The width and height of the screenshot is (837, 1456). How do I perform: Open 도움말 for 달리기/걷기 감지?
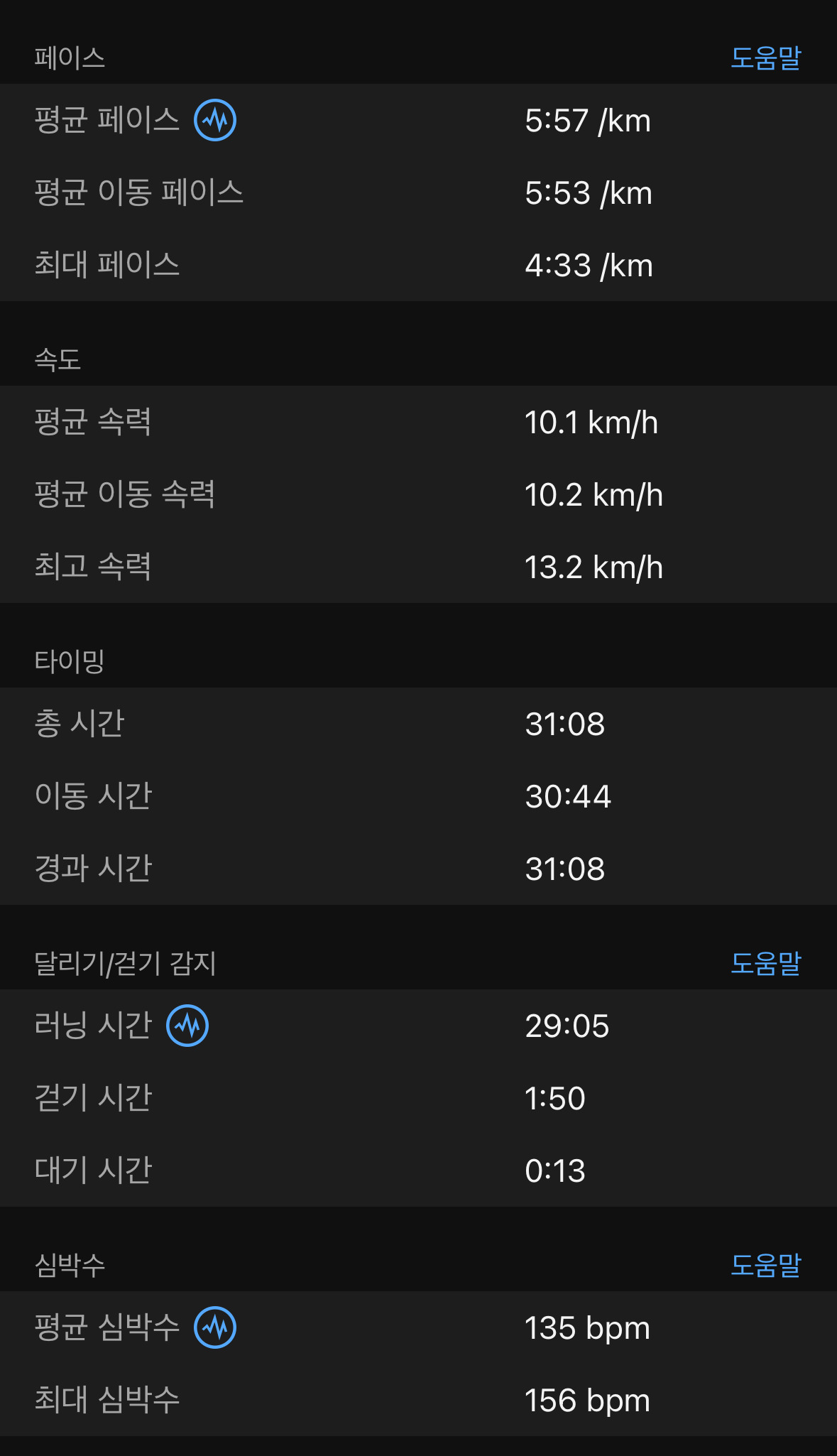pyautogui.click(x=767, y=964)
